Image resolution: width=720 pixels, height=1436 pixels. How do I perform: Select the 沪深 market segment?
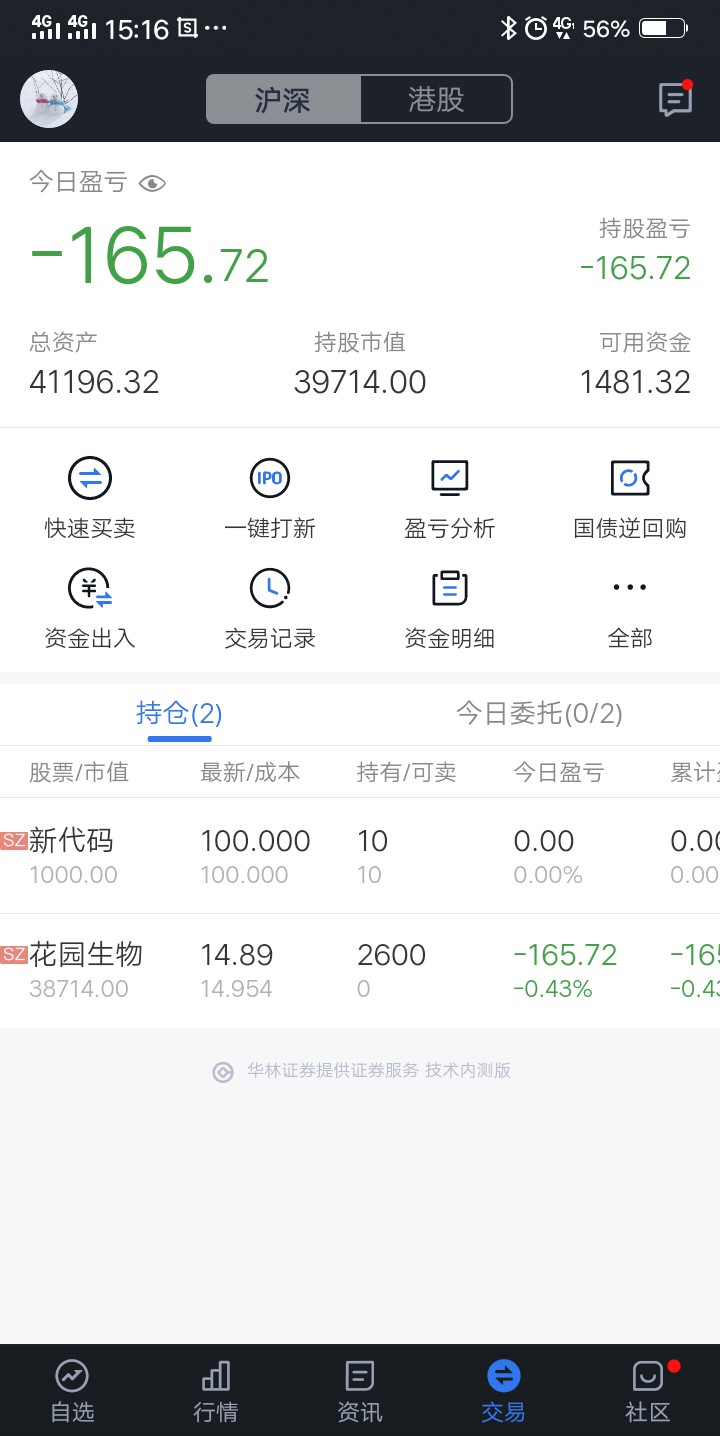click(x=283, y=99)
